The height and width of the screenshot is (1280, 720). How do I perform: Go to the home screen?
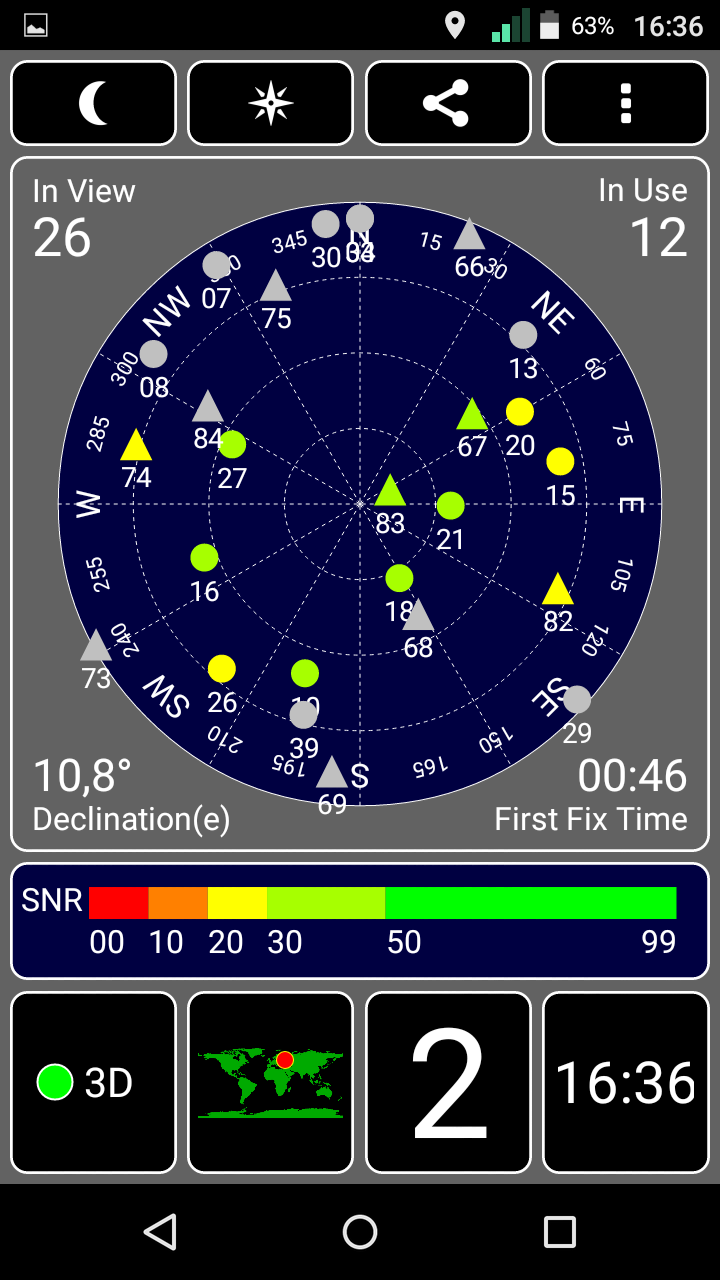(360, 1232)
